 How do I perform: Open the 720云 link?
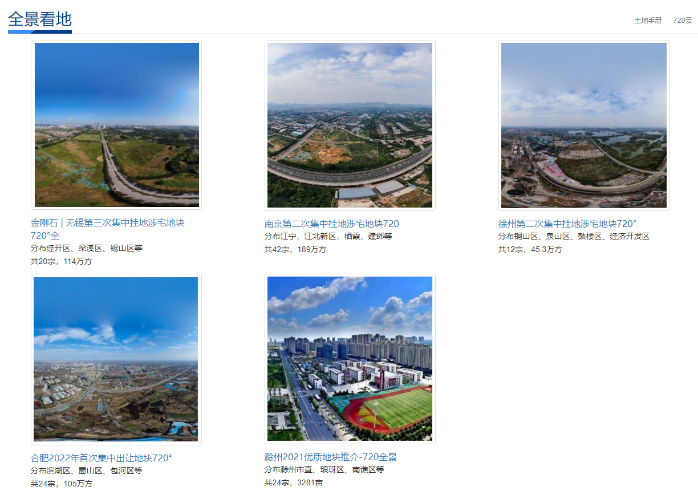682,20
